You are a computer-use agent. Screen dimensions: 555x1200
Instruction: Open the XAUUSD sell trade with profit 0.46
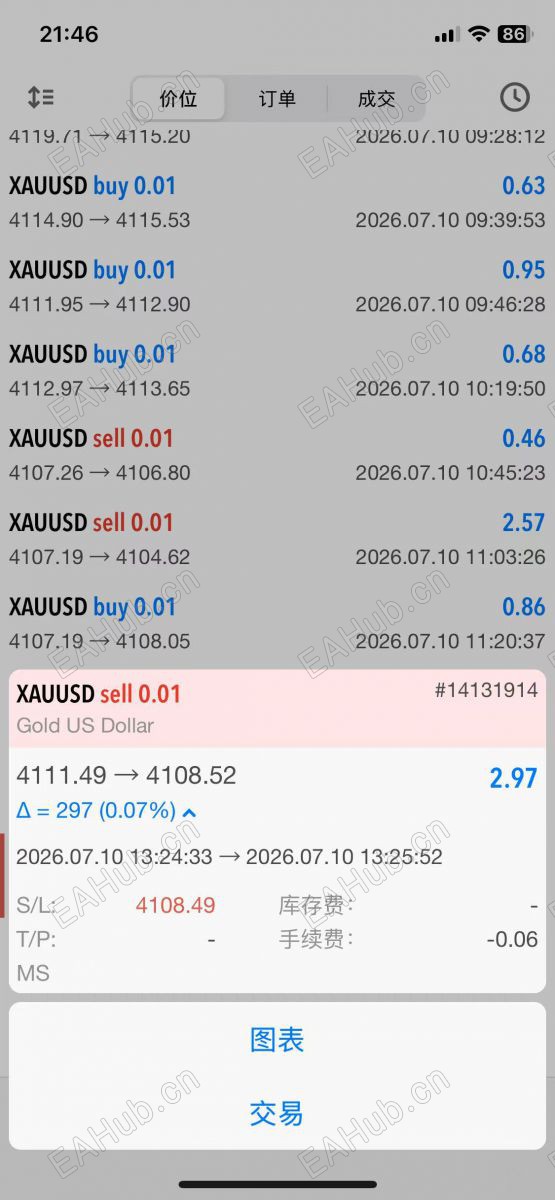coord(277,454)
